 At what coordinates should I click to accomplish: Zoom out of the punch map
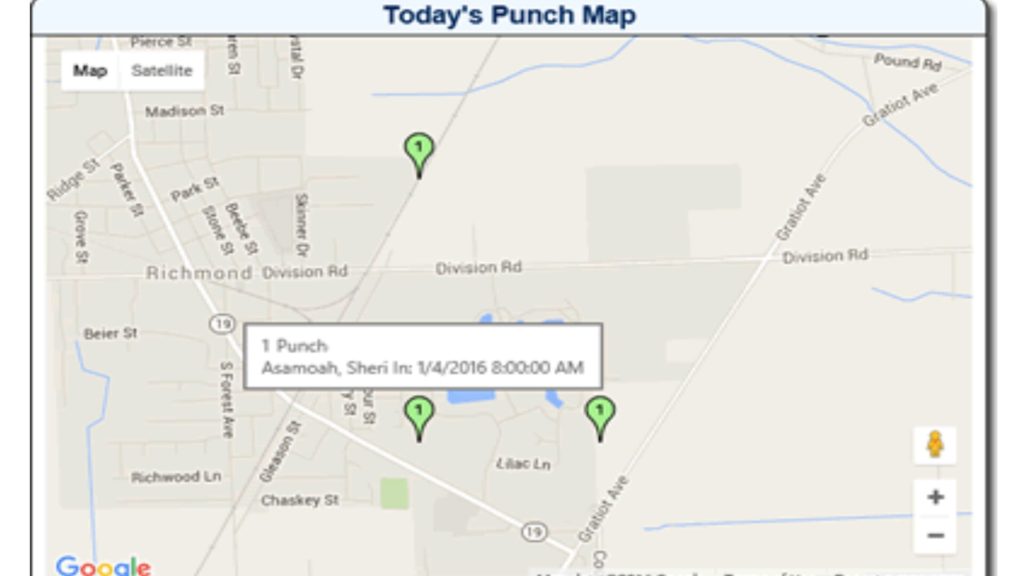click(935, 536)
